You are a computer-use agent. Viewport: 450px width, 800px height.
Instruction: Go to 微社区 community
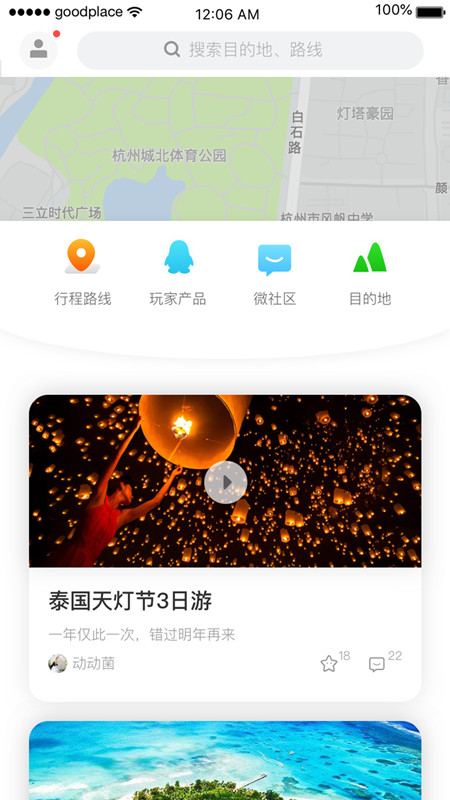[x=274, y=273]
